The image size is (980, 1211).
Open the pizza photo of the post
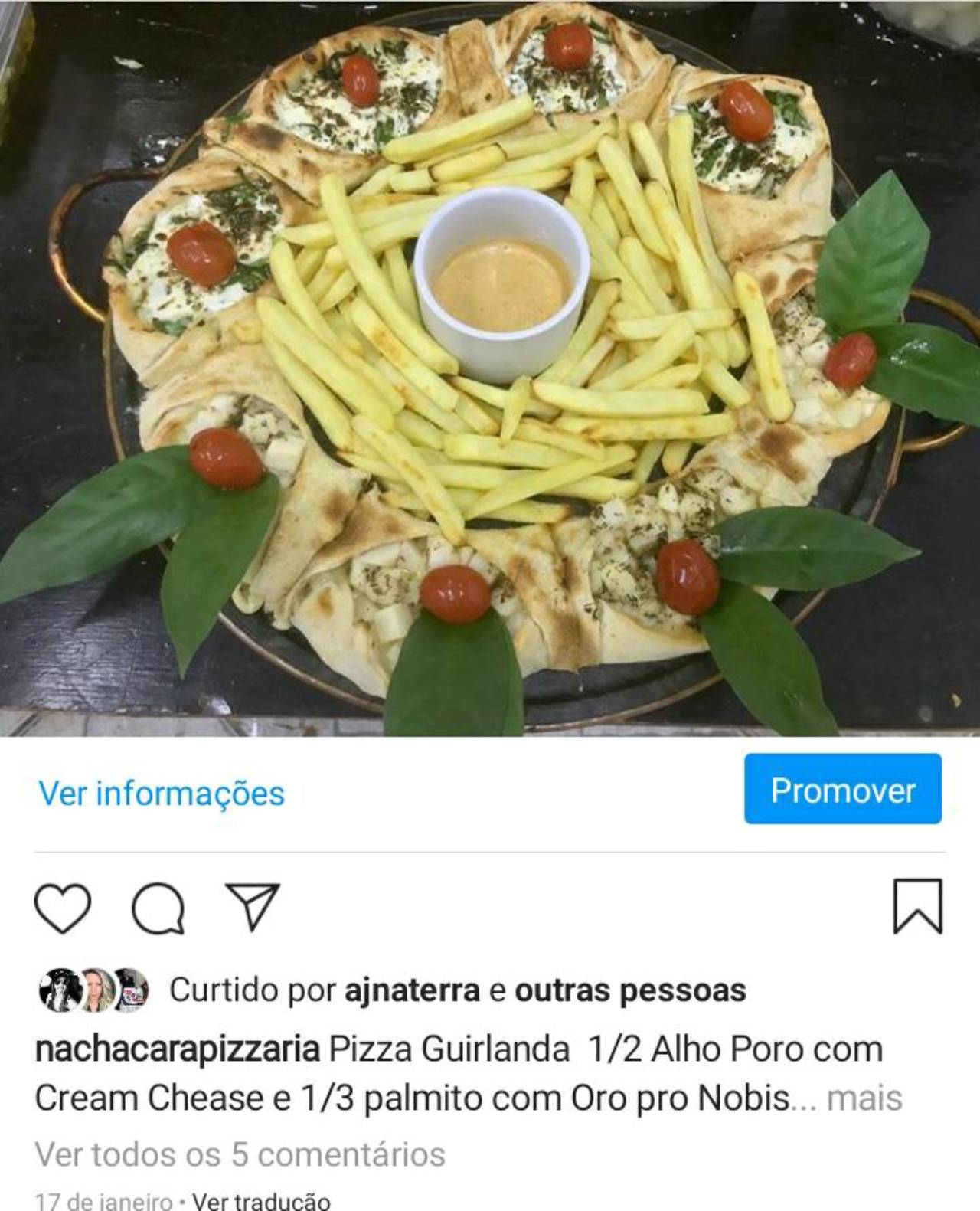(x=490, y=368)
